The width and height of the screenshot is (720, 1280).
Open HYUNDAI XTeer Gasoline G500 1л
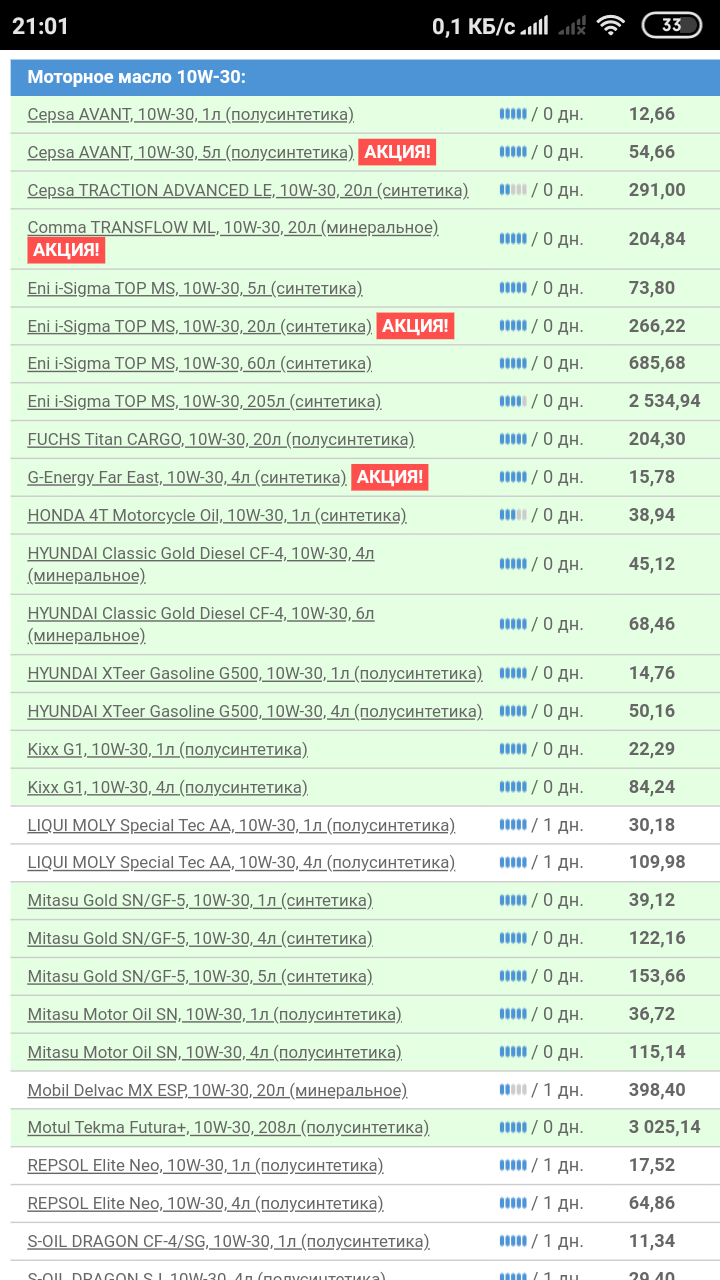pos(255,673)
